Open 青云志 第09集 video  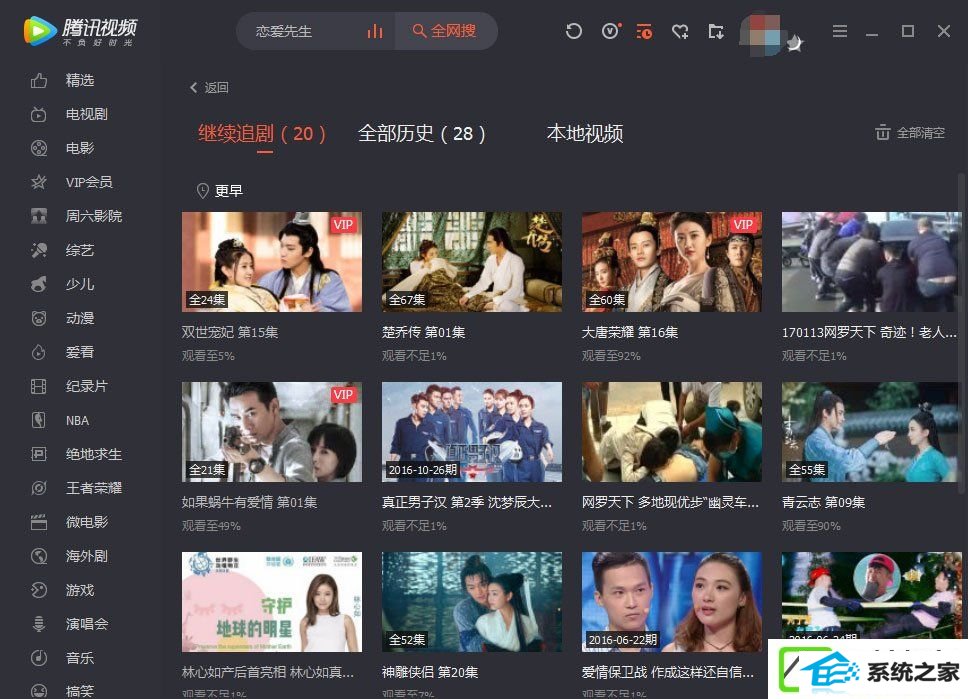[x=871, y=432]
